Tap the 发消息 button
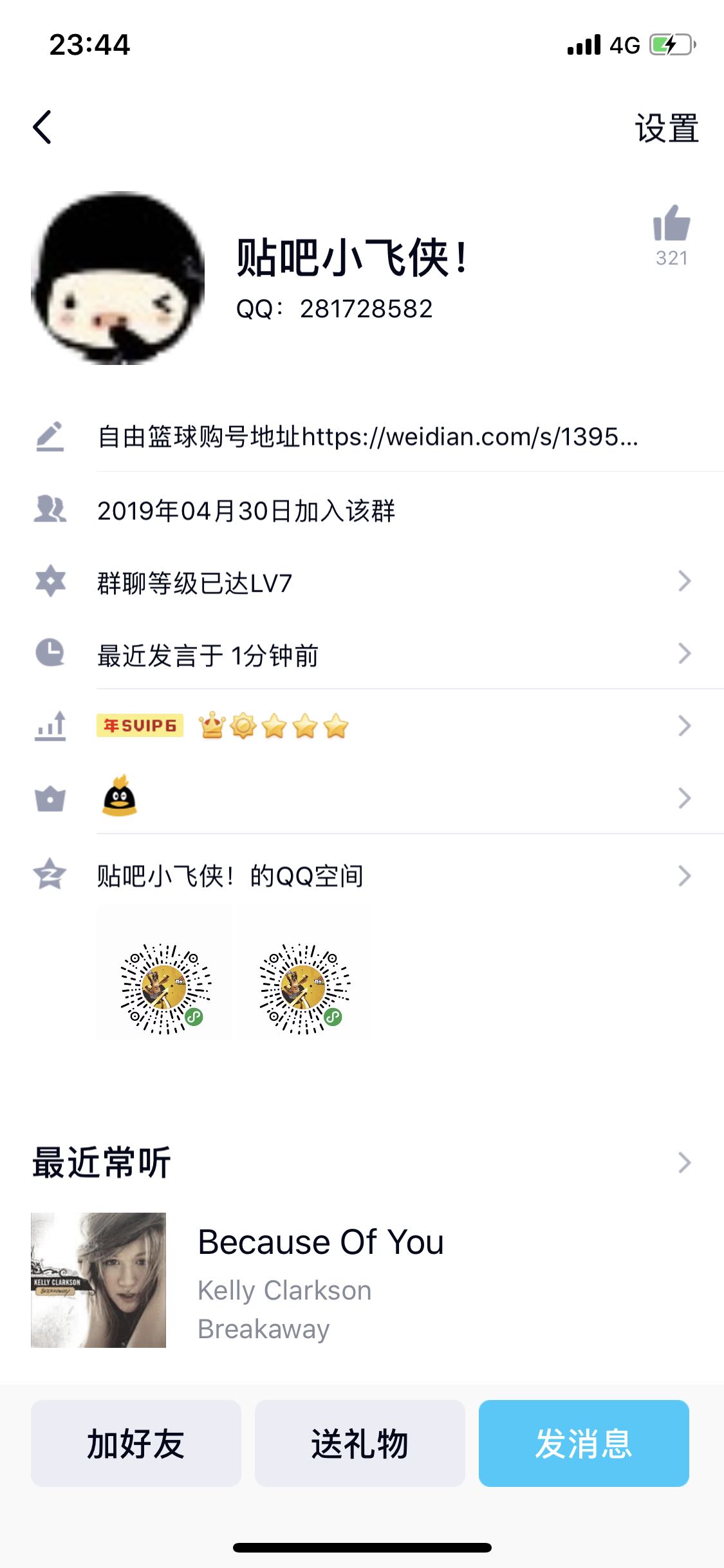Screen dimensions: 724x1568 (x=584, y=1443)
